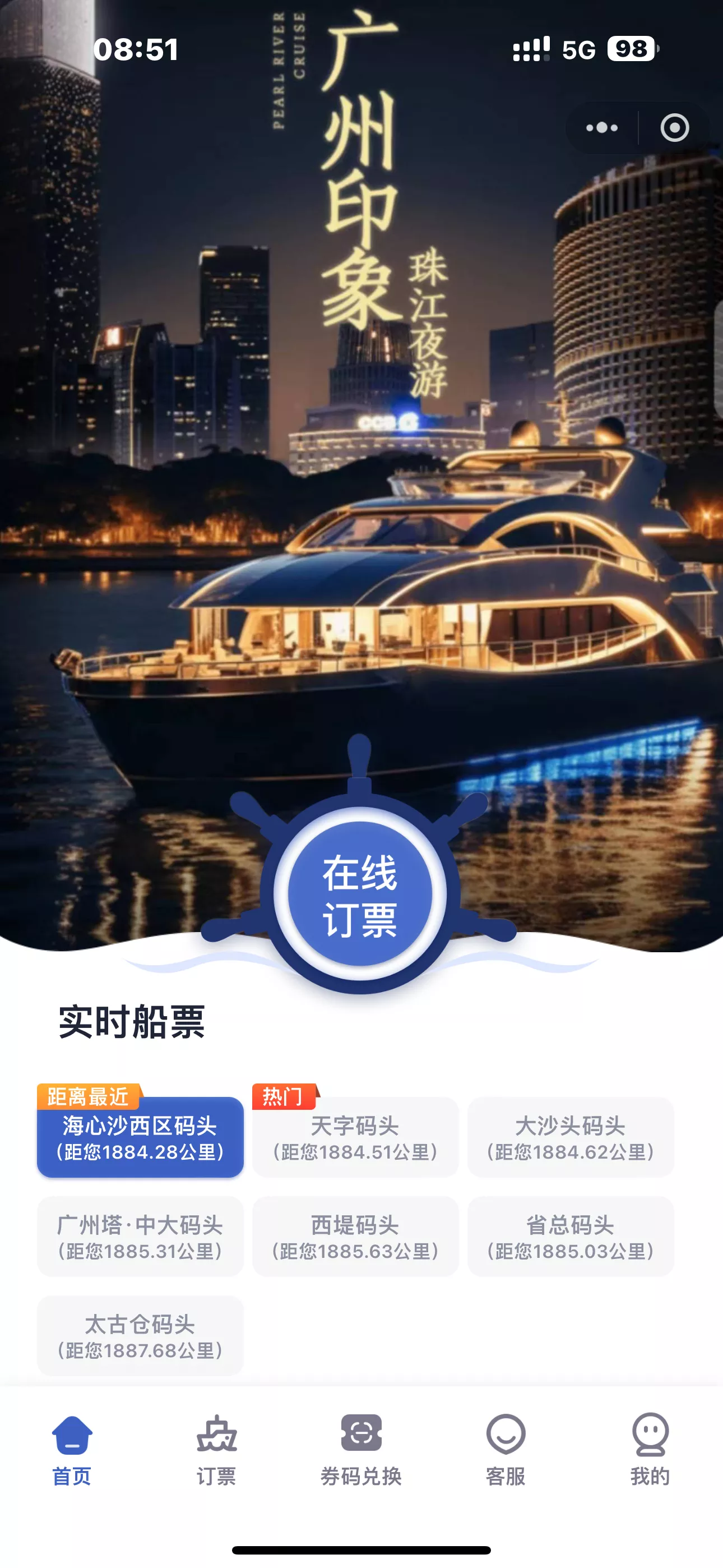The height and width of the screenshot is (1568, 723).
Task: Select 海心沙西区码头 pier
Action: pyautogui.click(x=140, y=1137)
